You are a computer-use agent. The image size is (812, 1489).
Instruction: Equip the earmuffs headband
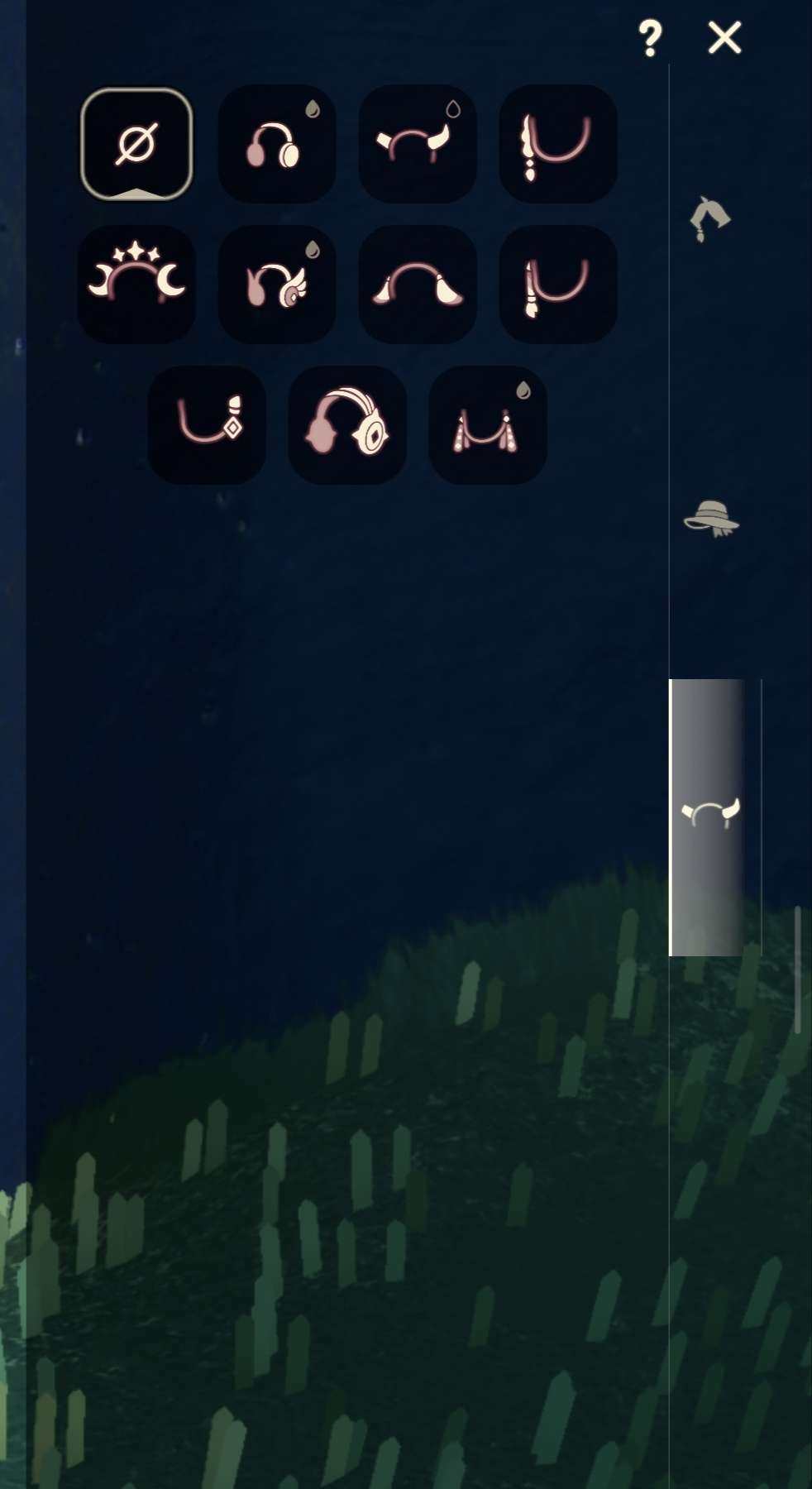click(277, 144)
